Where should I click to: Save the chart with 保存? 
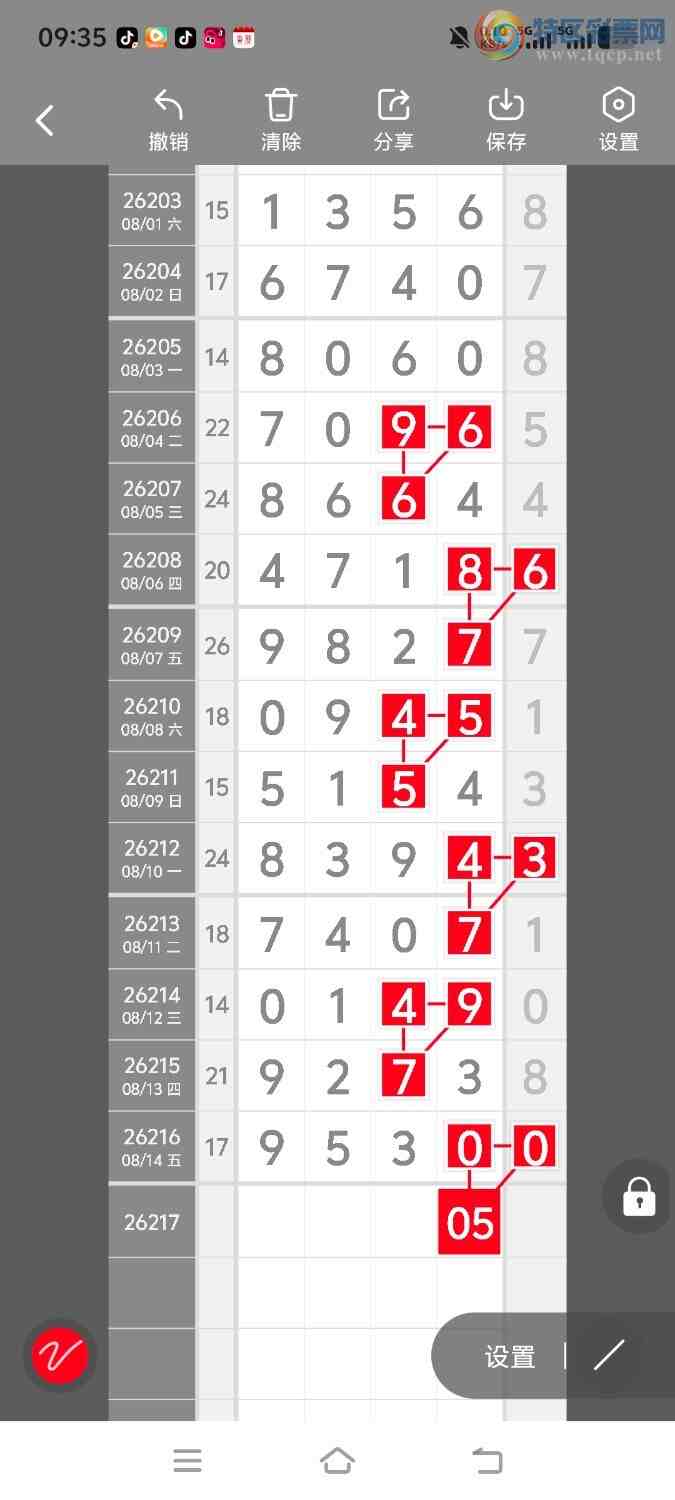506,121
